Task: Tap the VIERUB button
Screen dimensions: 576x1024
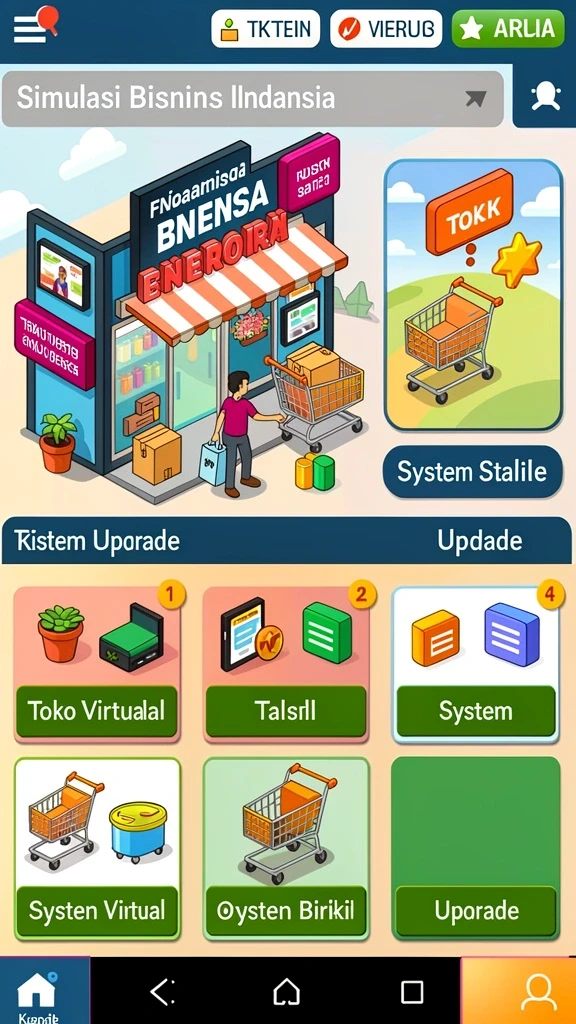Action: tap(386, 29)
